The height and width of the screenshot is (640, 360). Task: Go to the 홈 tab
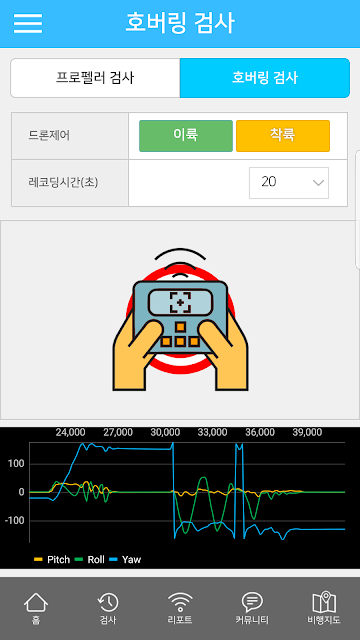36,608
